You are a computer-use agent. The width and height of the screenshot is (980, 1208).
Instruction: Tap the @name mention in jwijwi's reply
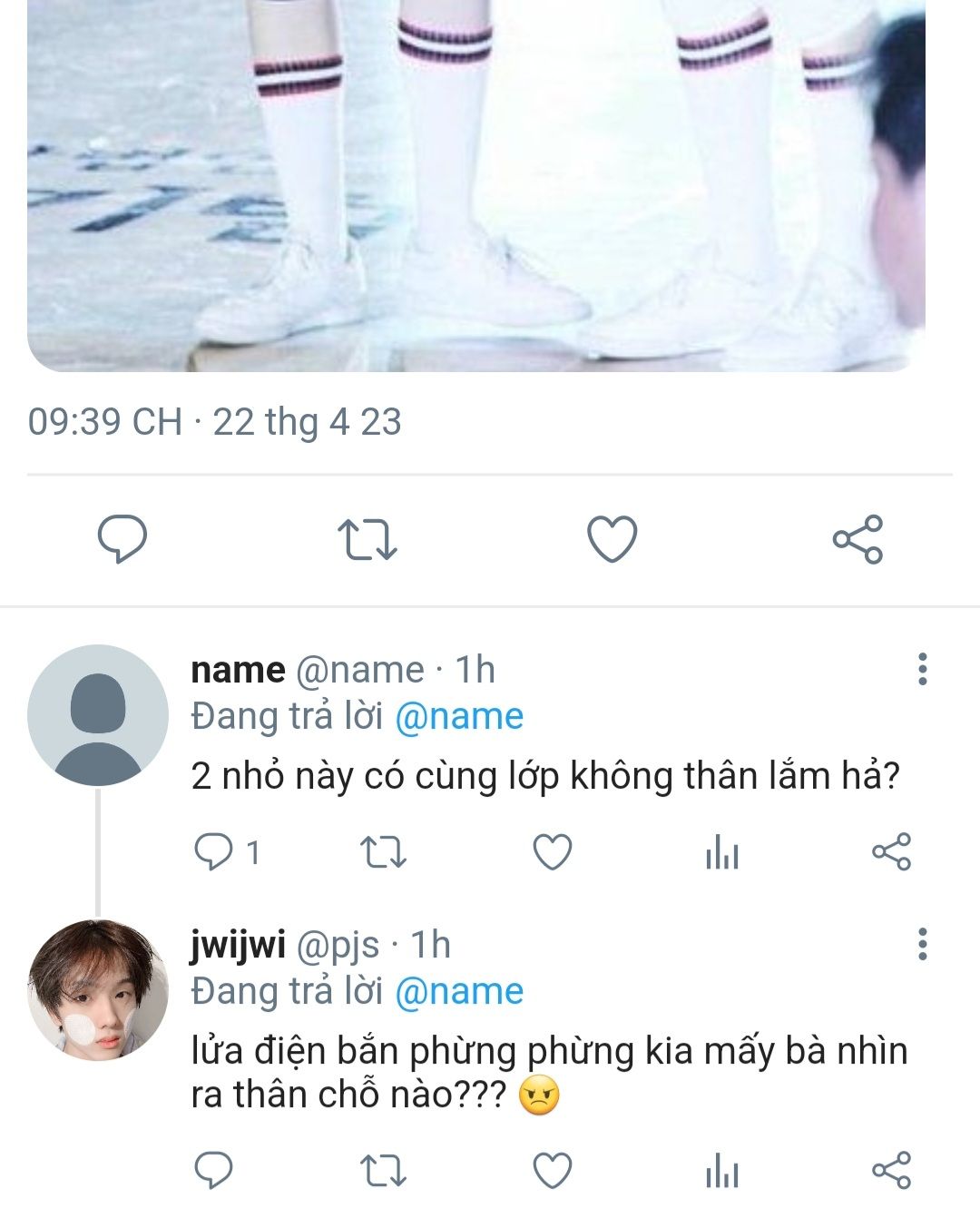pos(459,992)
